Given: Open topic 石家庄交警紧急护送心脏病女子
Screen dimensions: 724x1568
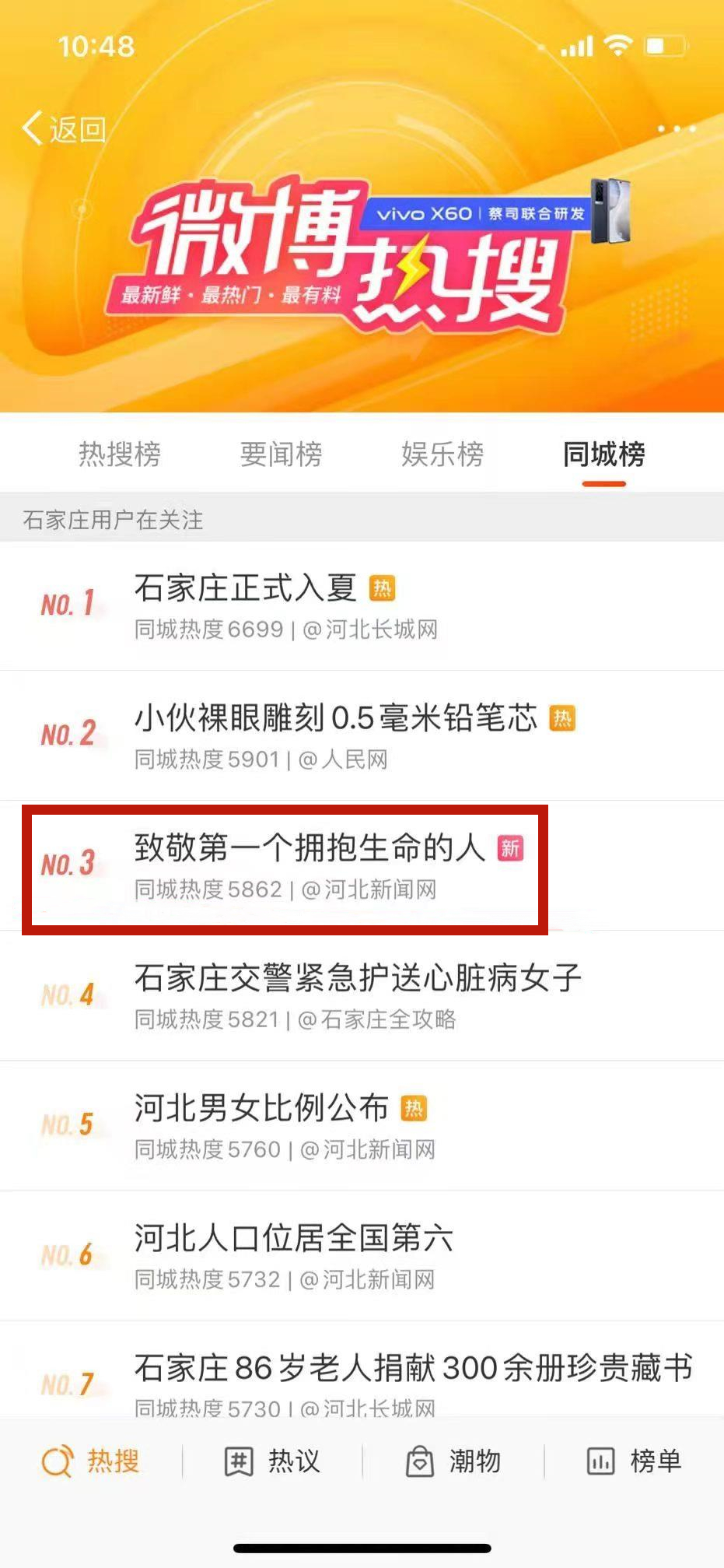Looking at the screenshot, I should tap(358, 978).
